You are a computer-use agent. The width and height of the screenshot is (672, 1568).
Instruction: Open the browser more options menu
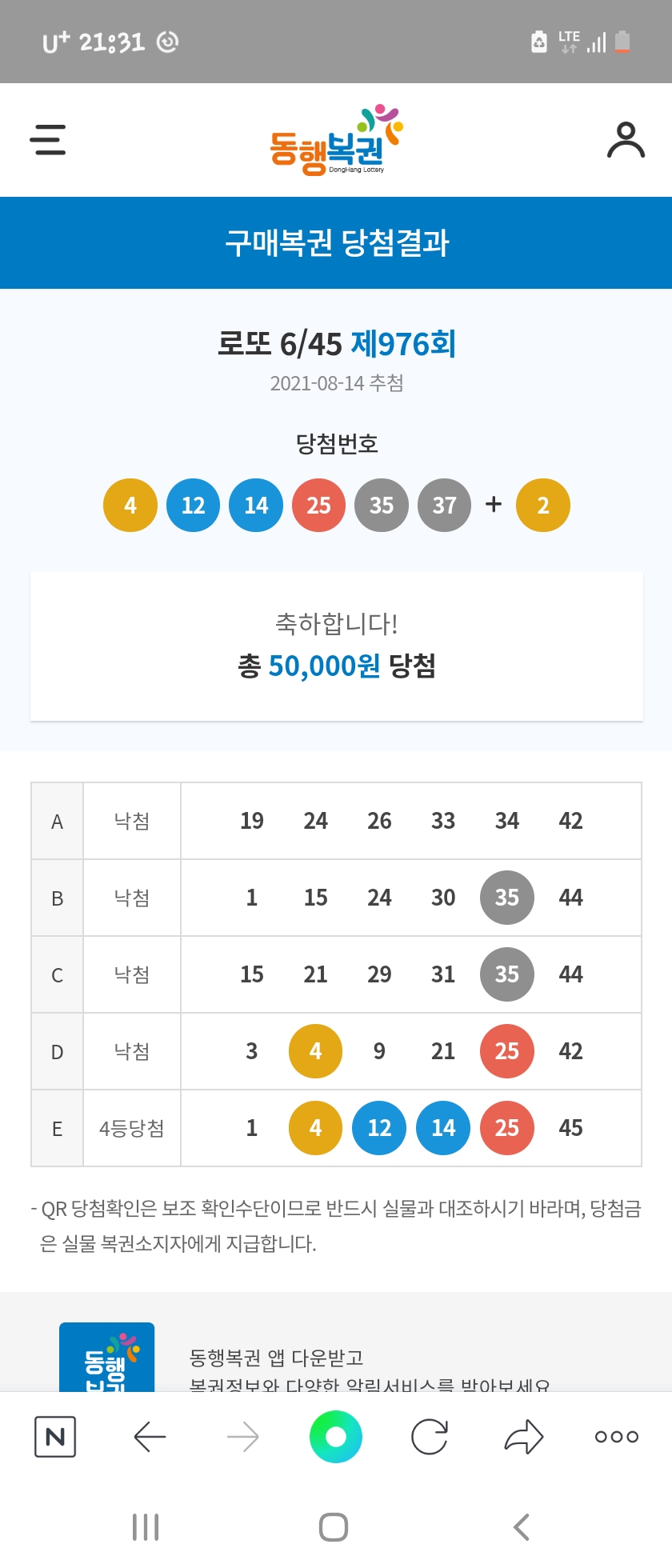(616, 1437)
